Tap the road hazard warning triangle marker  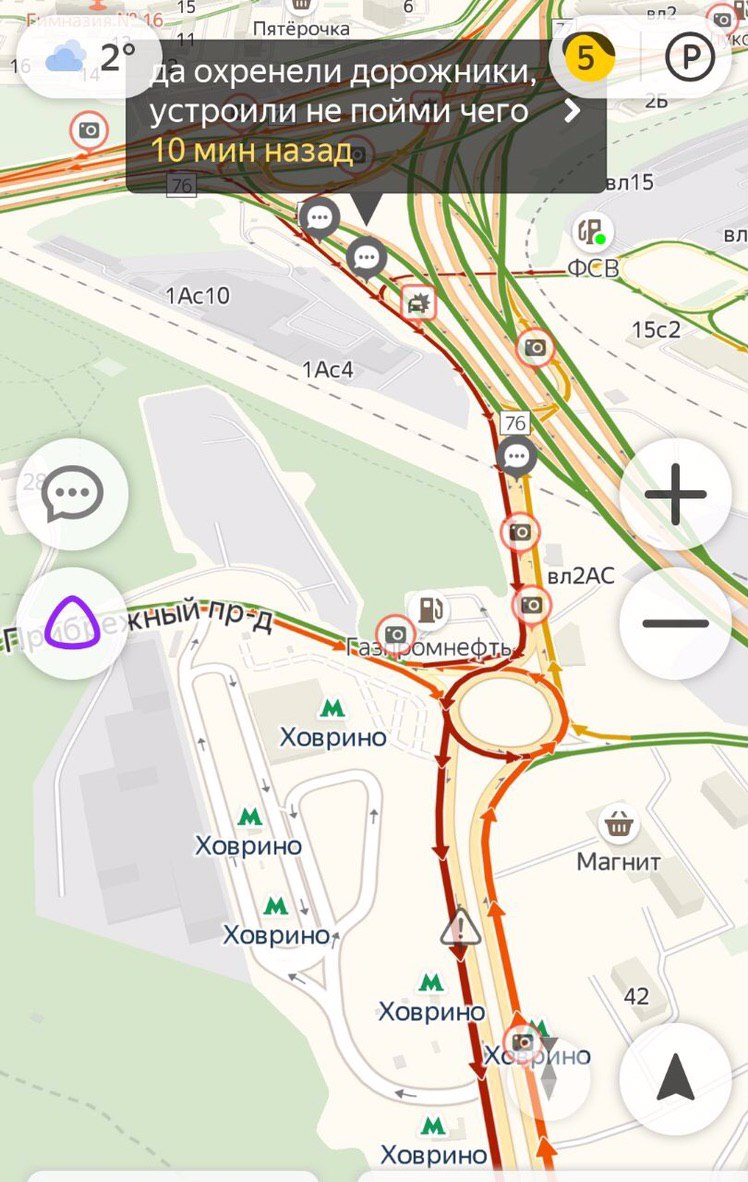point(460,928)
